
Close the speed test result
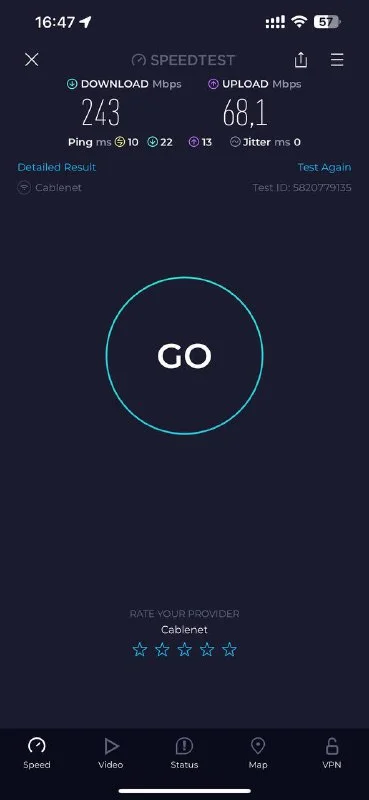tap(32, 60)
